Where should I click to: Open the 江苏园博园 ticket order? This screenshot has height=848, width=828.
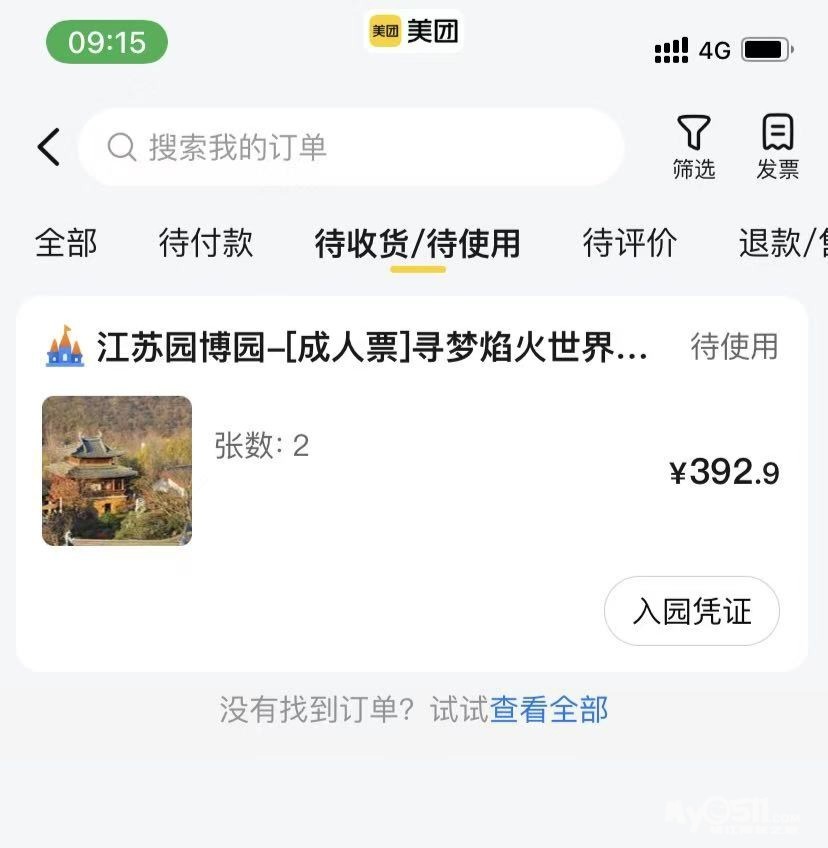click(372, 348)
